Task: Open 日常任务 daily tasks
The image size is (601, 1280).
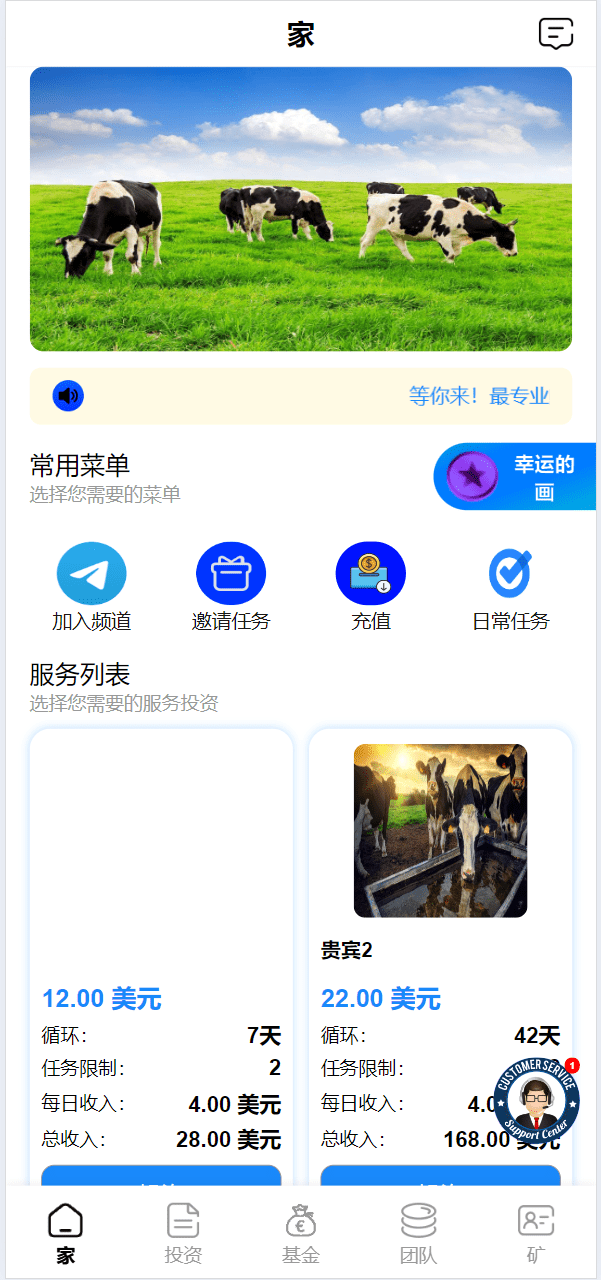Action: coord(510,586)
